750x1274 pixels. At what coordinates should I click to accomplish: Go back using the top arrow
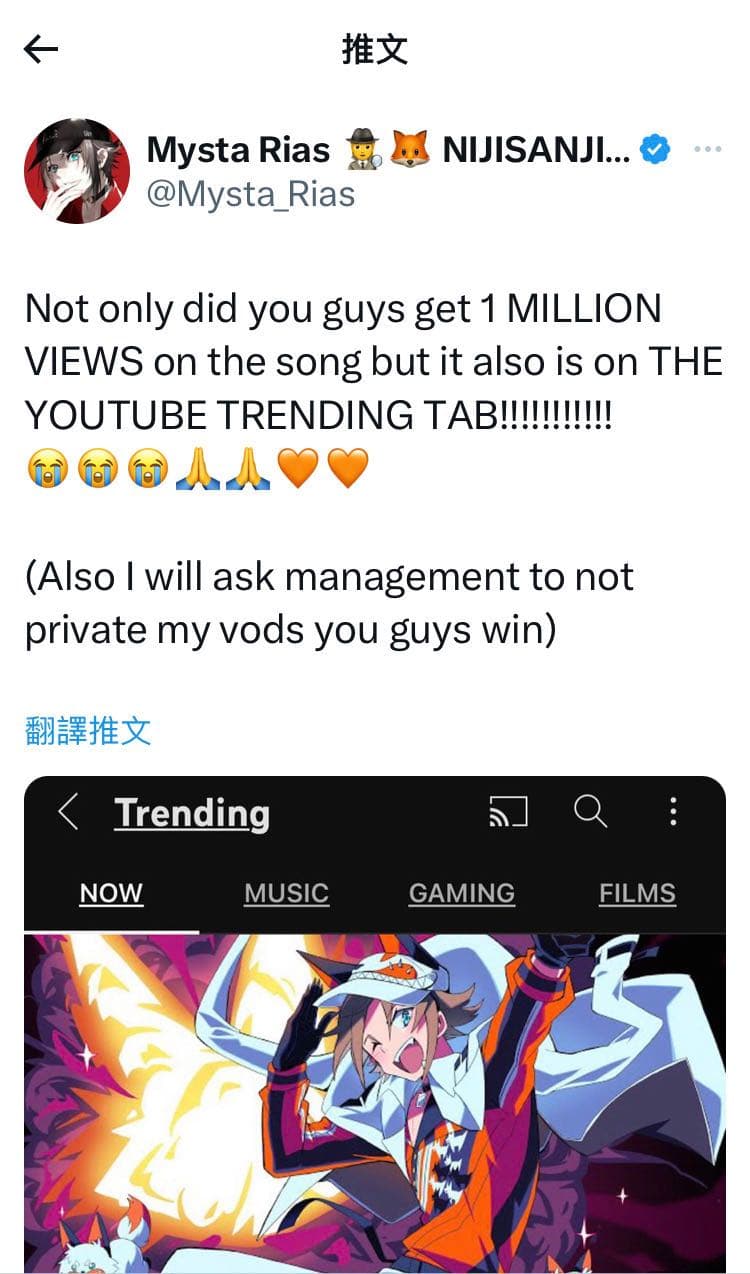tap(41, 49)
